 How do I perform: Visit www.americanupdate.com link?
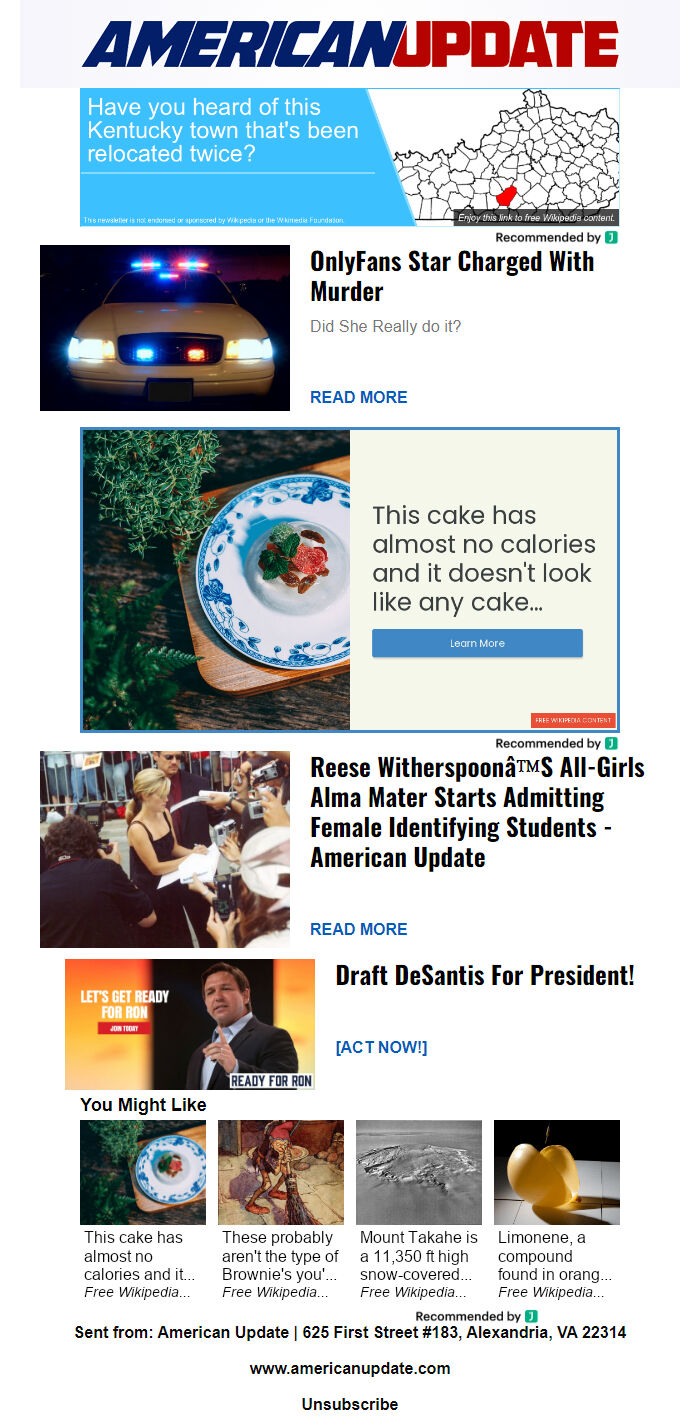point(350,1368)
